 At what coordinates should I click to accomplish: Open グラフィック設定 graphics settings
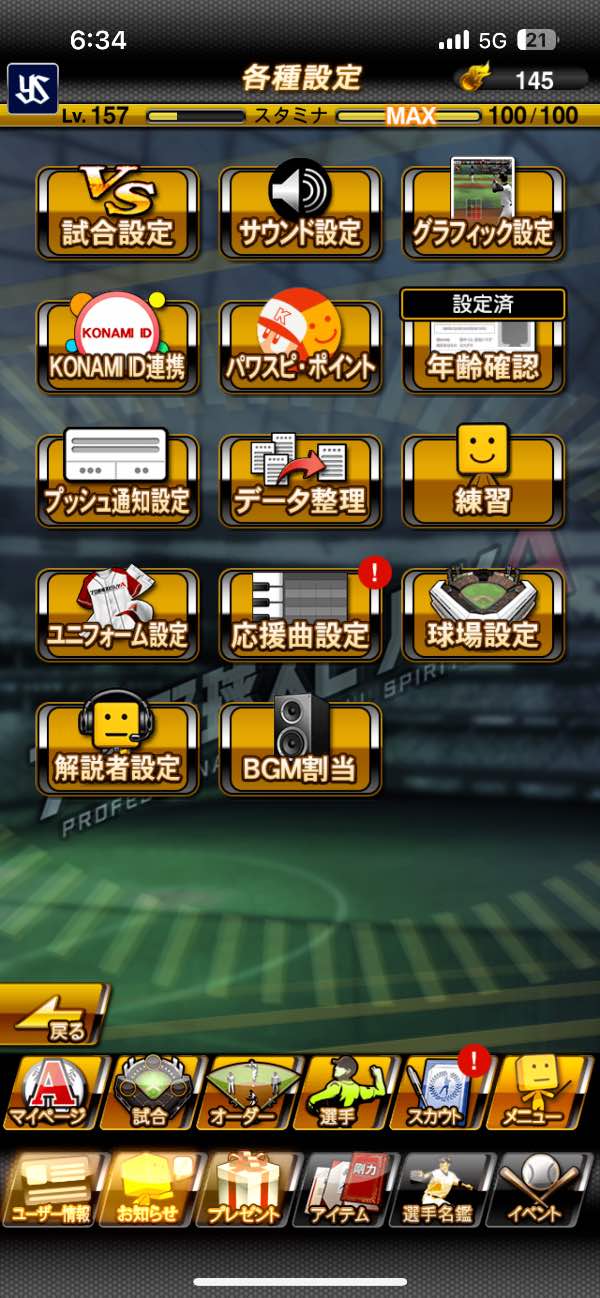[483, 212]
